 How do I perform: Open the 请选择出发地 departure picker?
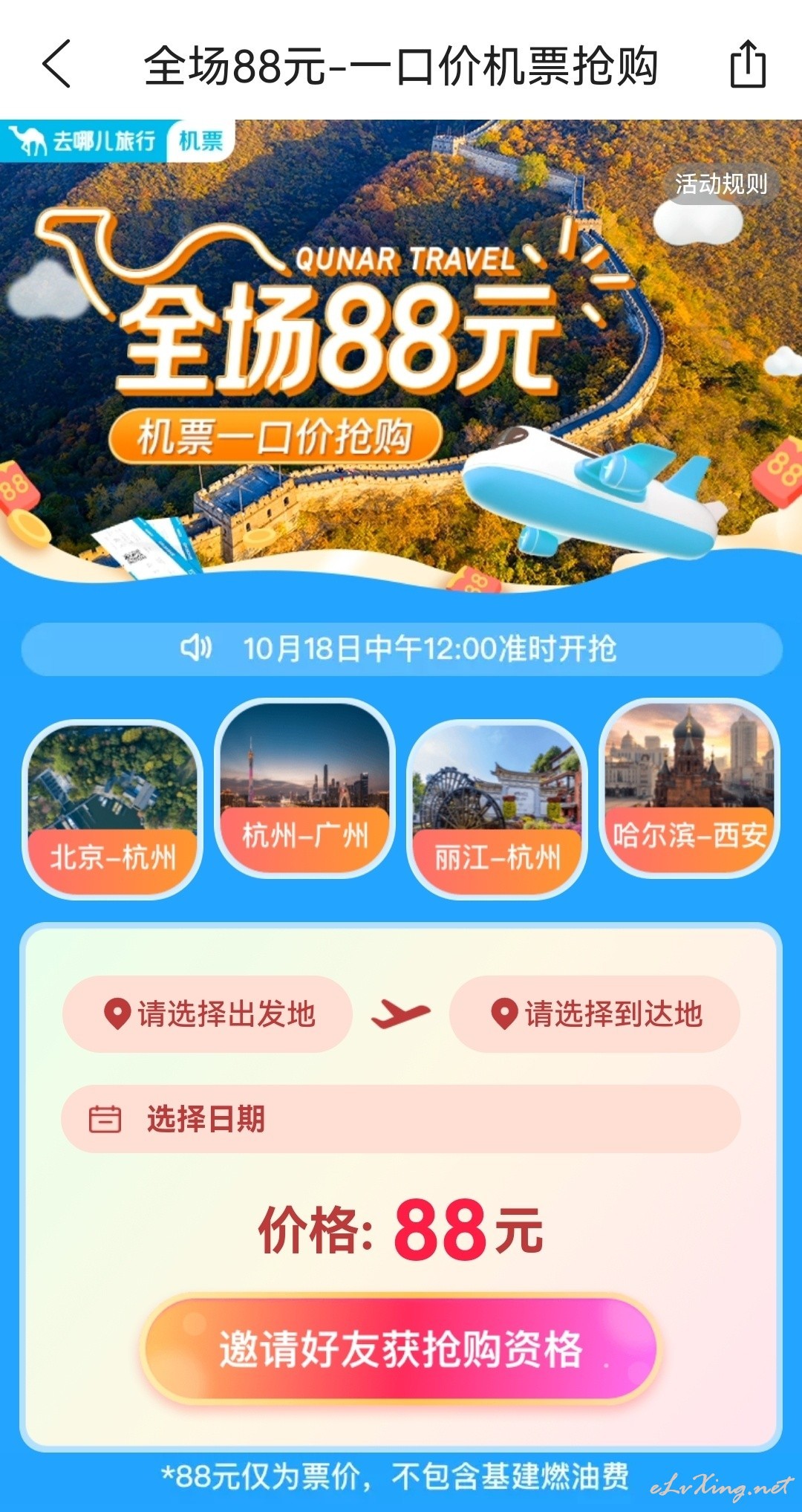point(207,1013)
